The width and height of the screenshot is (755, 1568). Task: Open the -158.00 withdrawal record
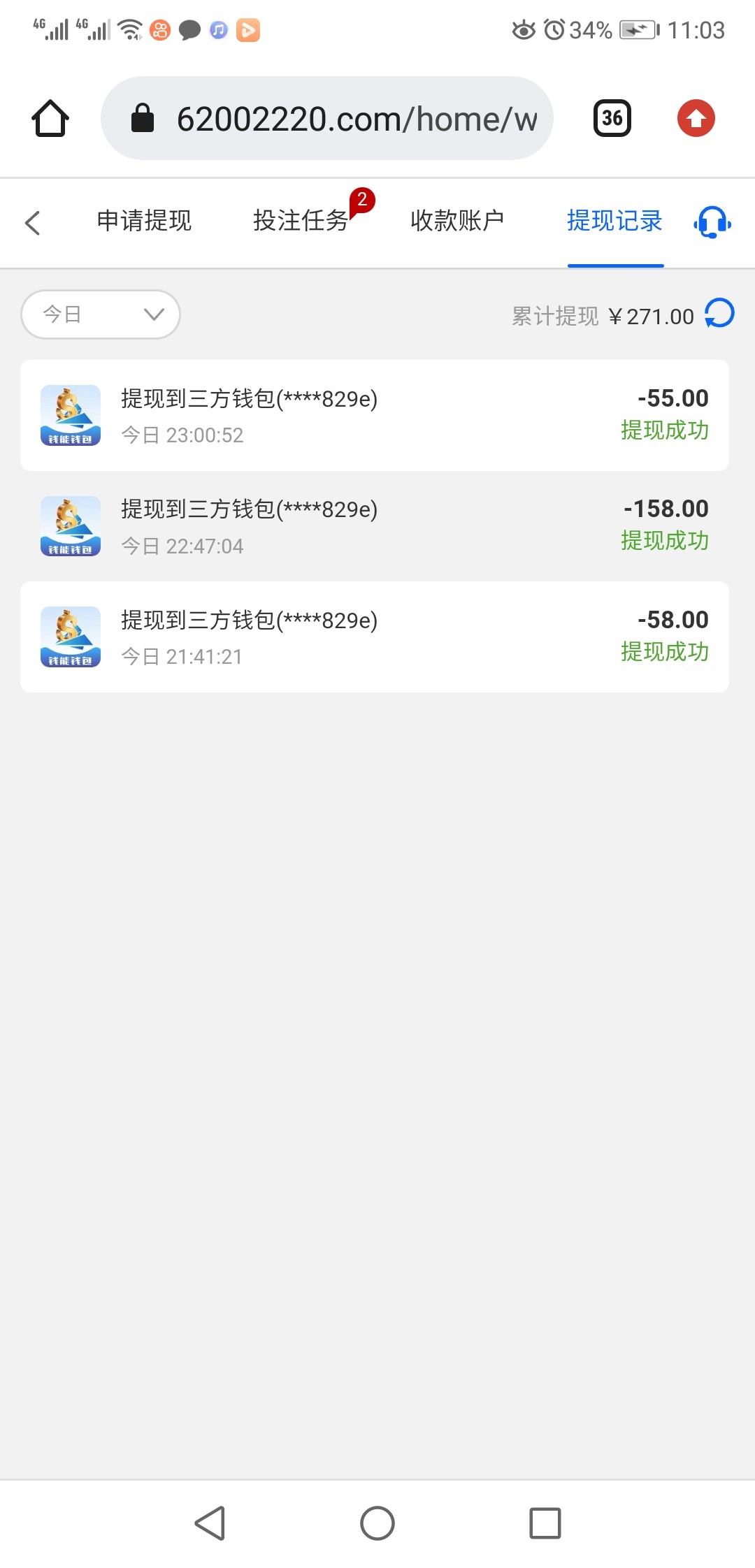click(375, 526)
